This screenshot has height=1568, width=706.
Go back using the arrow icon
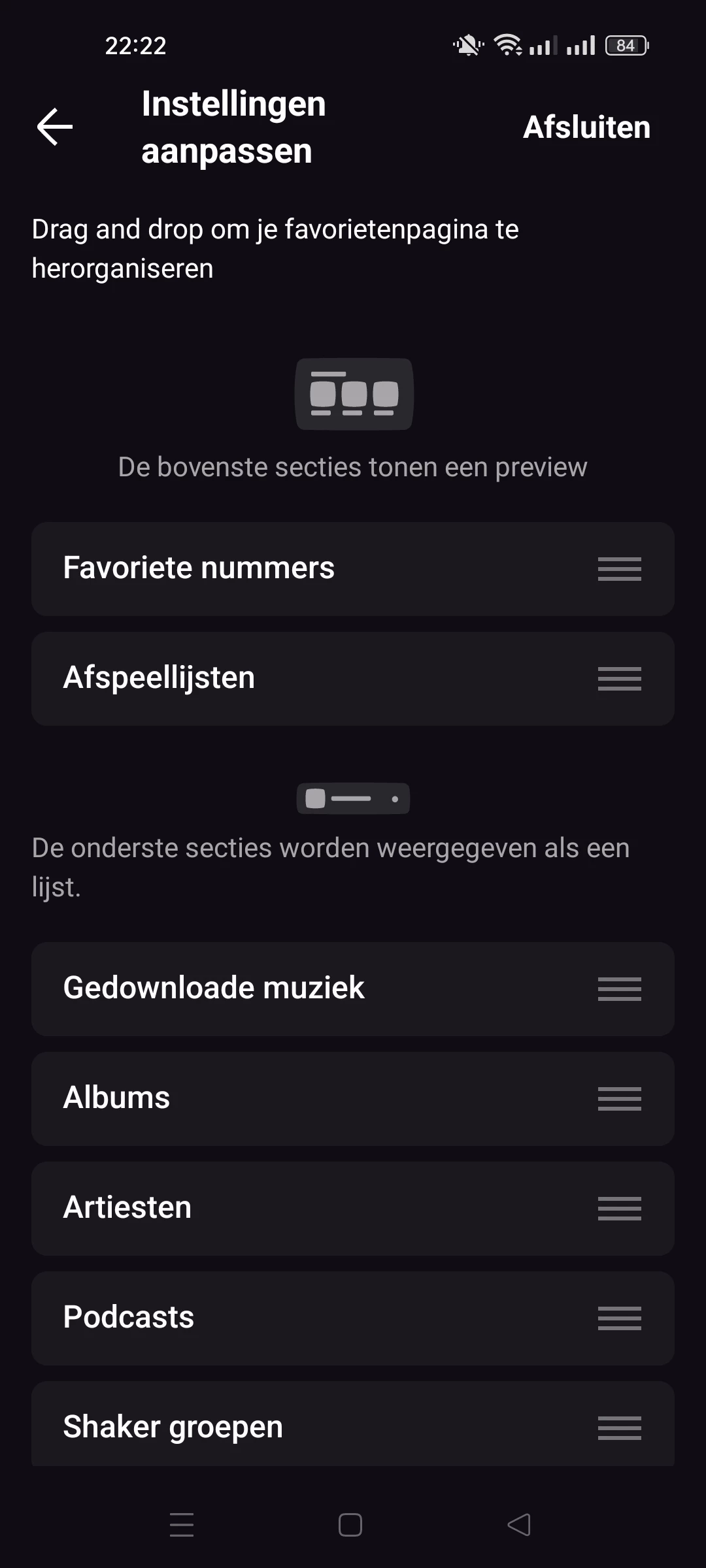point(55,127)
